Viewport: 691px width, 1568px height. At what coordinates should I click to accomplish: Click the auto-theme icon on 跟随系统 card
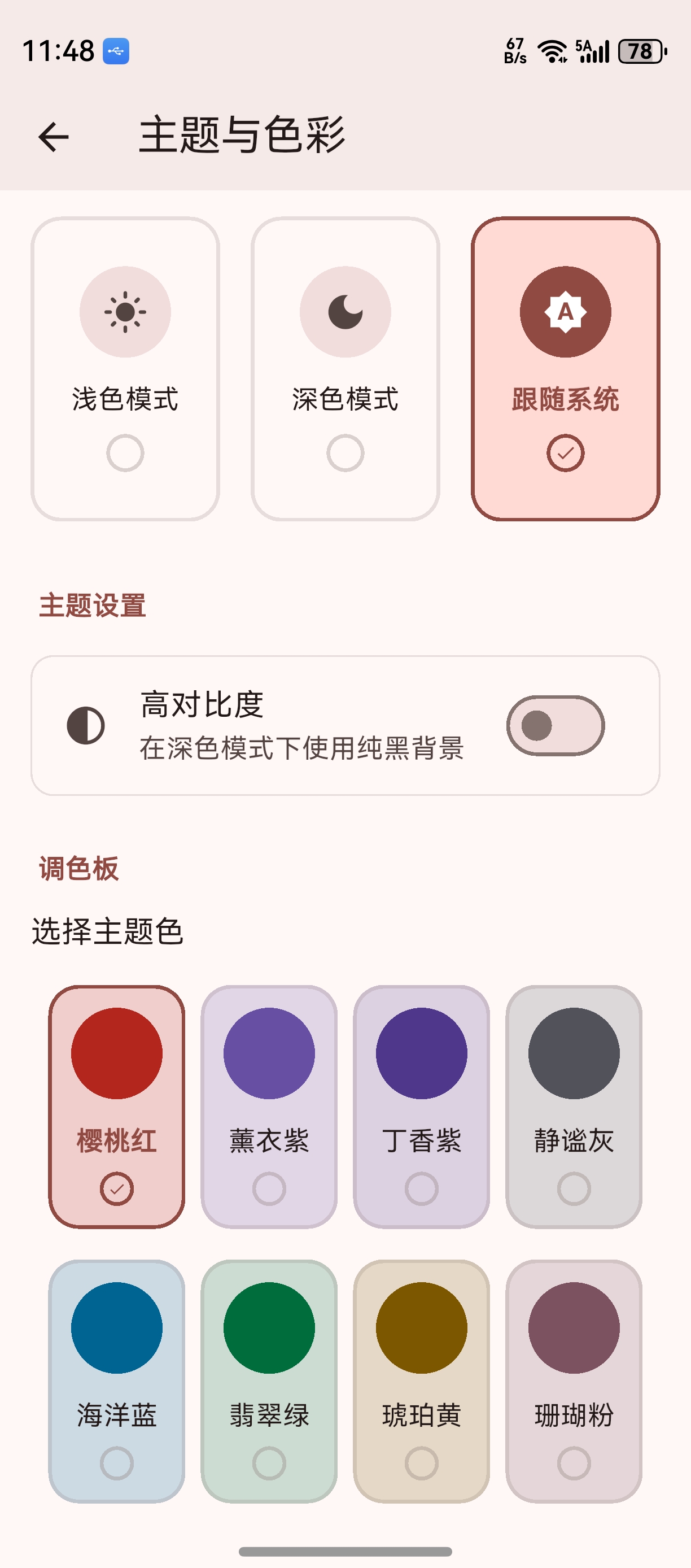(x=565, y=311)
